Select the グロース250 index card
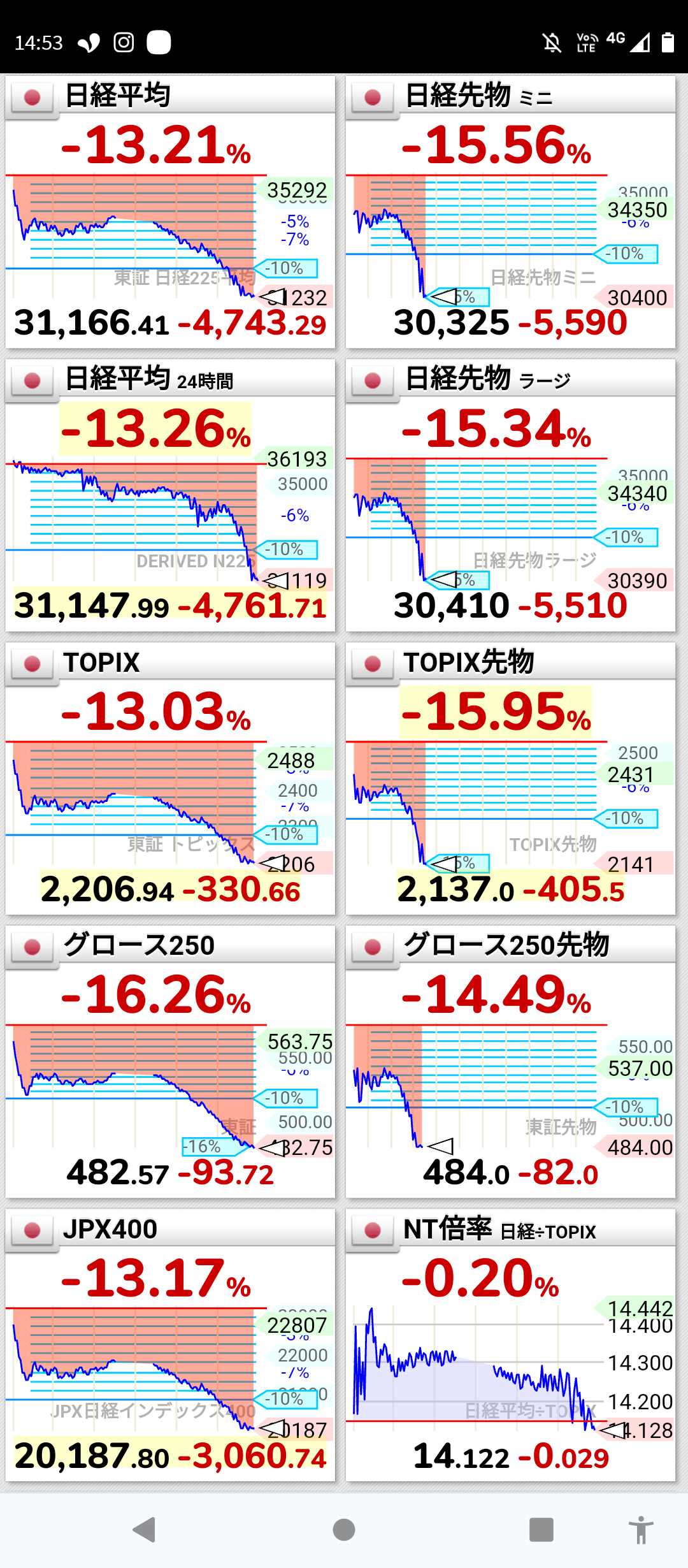The height and width of the screenshot is (1568, 688). pos(170,1061)
